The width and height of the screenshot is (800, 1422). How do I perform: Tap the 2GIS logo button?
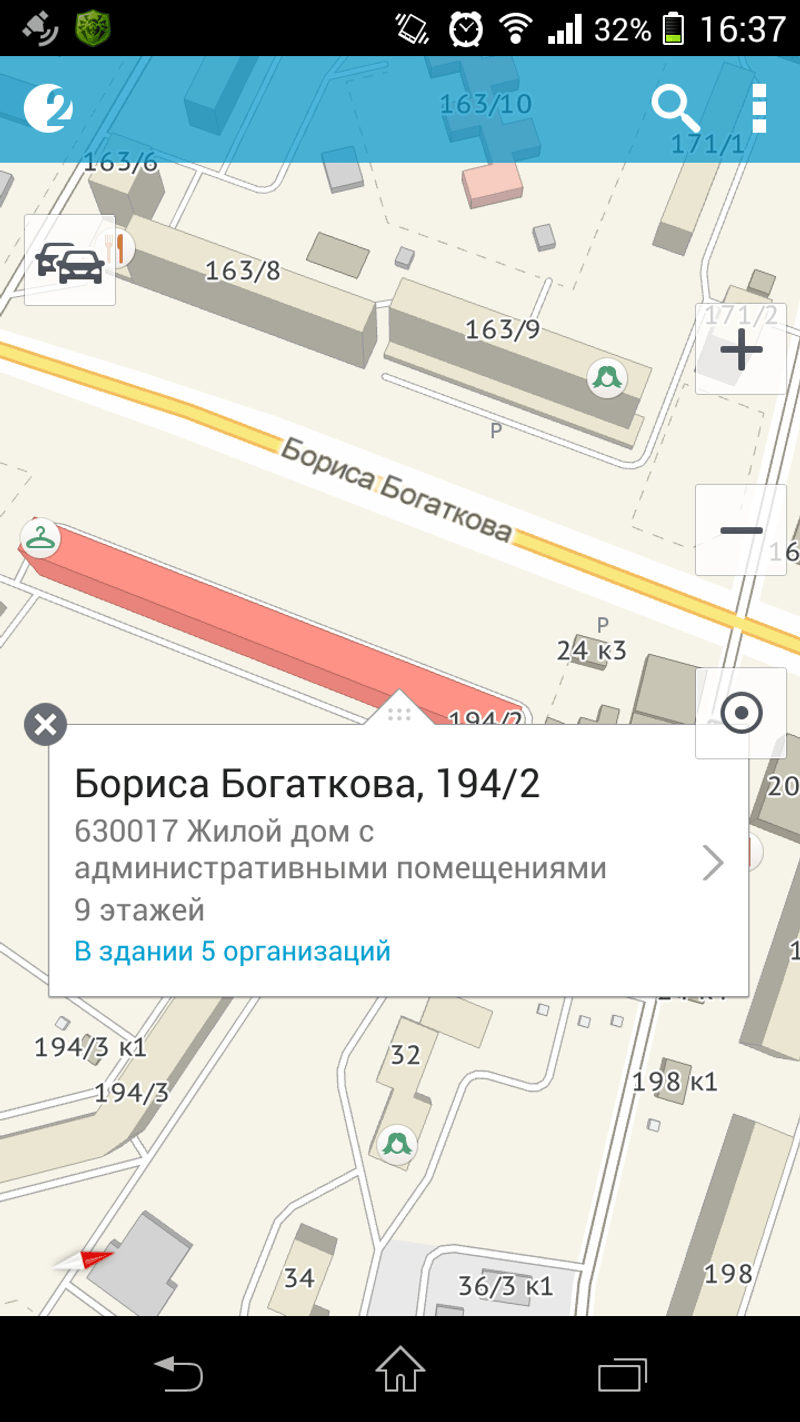click(47, 107)
